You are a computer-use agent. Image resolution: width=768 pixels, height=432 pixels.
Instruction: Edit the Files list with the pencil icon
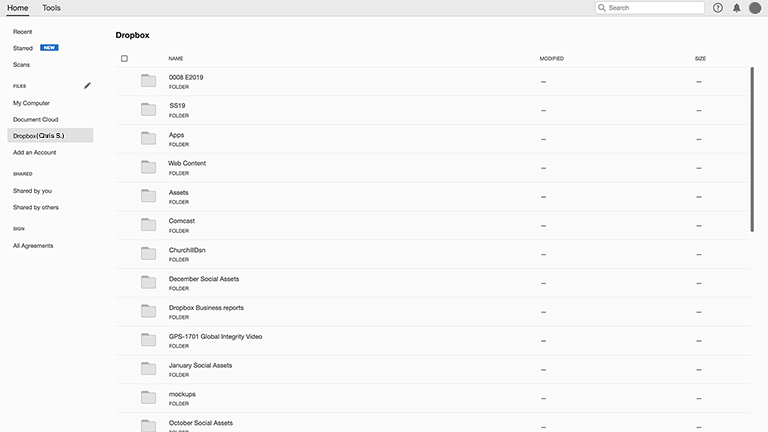87,86
